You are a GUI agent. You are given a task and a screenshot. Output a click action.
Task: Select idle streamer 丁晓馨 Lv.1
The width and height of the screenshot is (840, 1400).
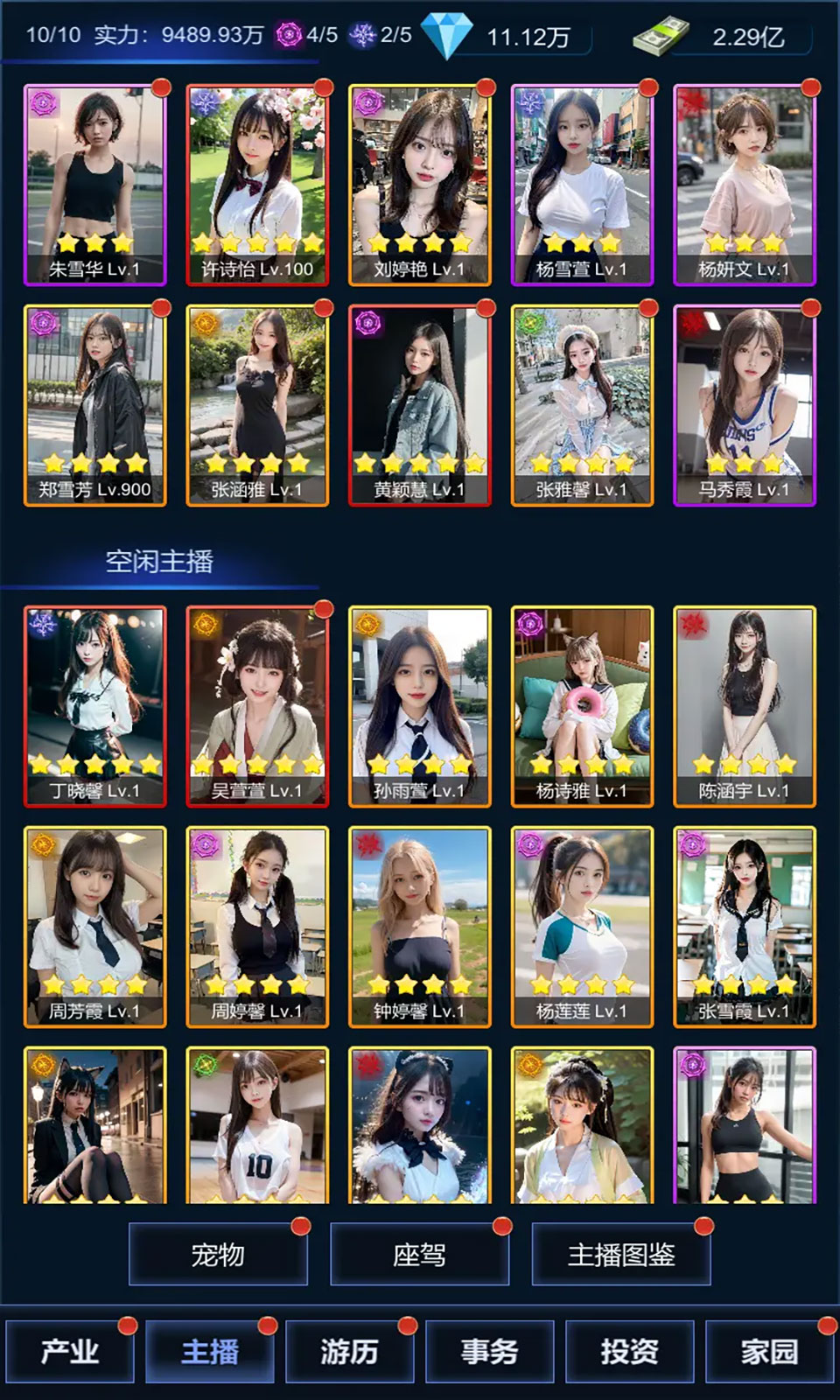point(94,706)
